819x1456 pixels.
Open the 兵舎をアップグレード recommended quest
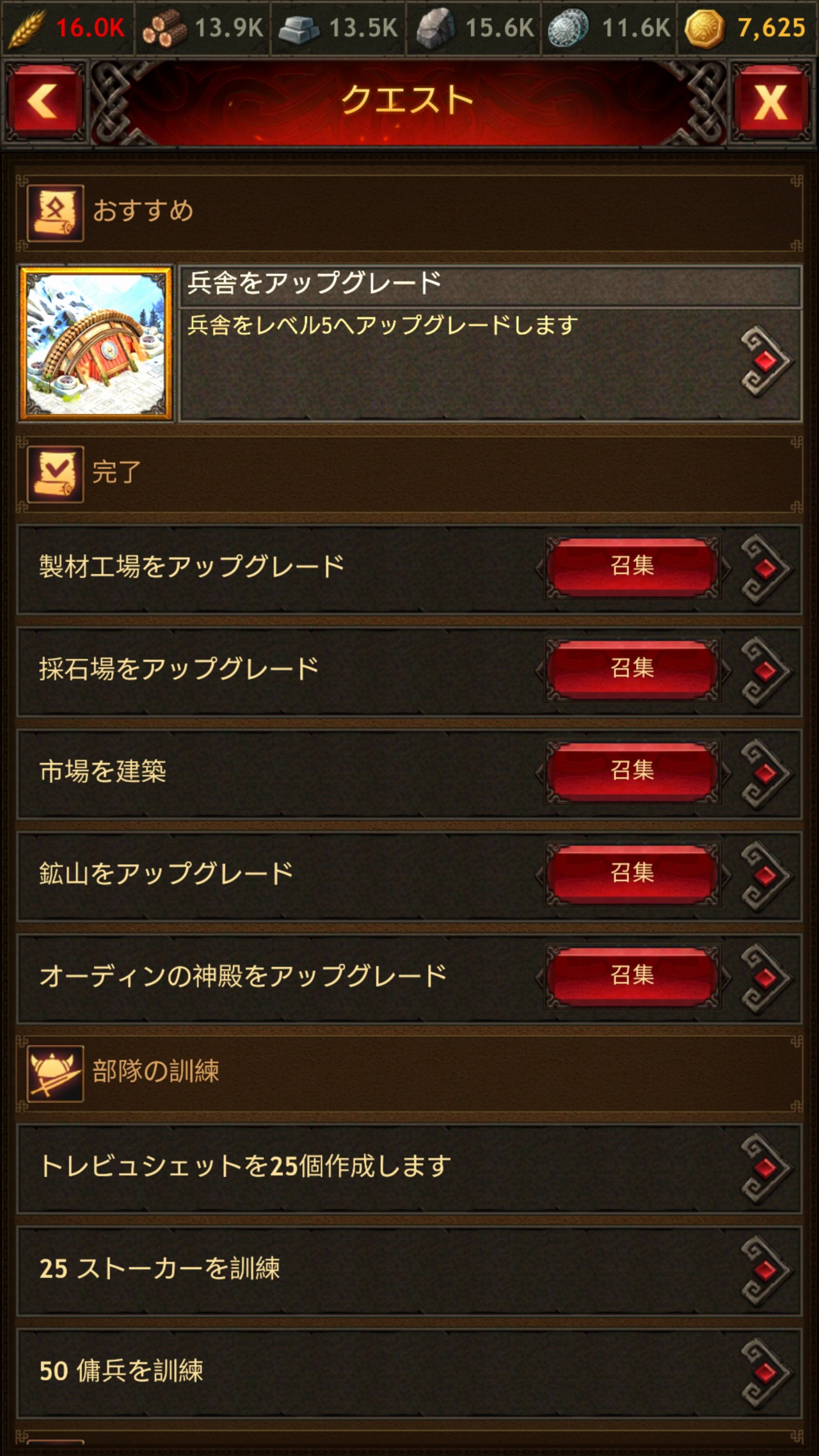489,344
